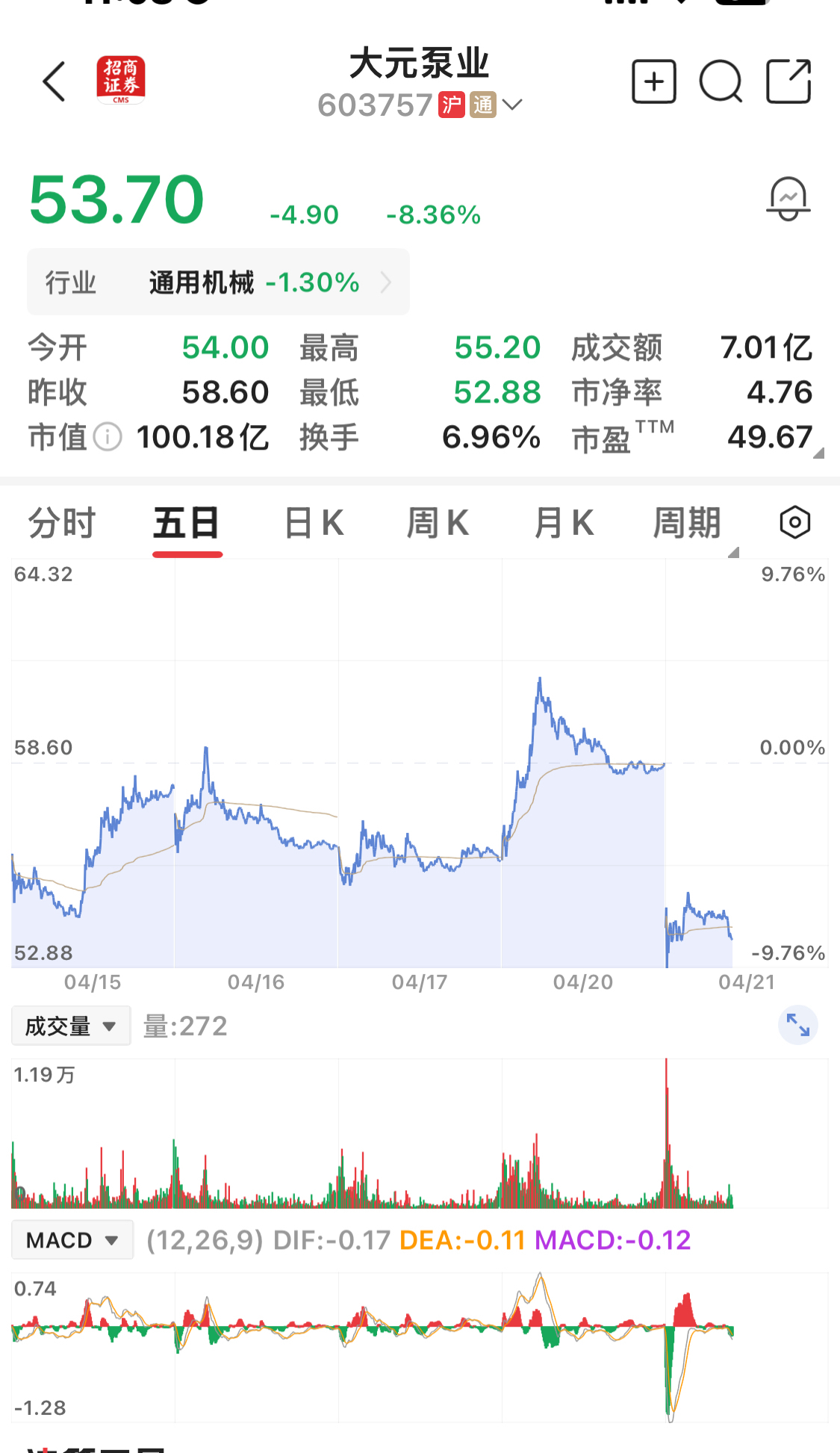This screenshot has width=840, height=1453.
Task: Show the 月K chart
Action: pos(564,523)
